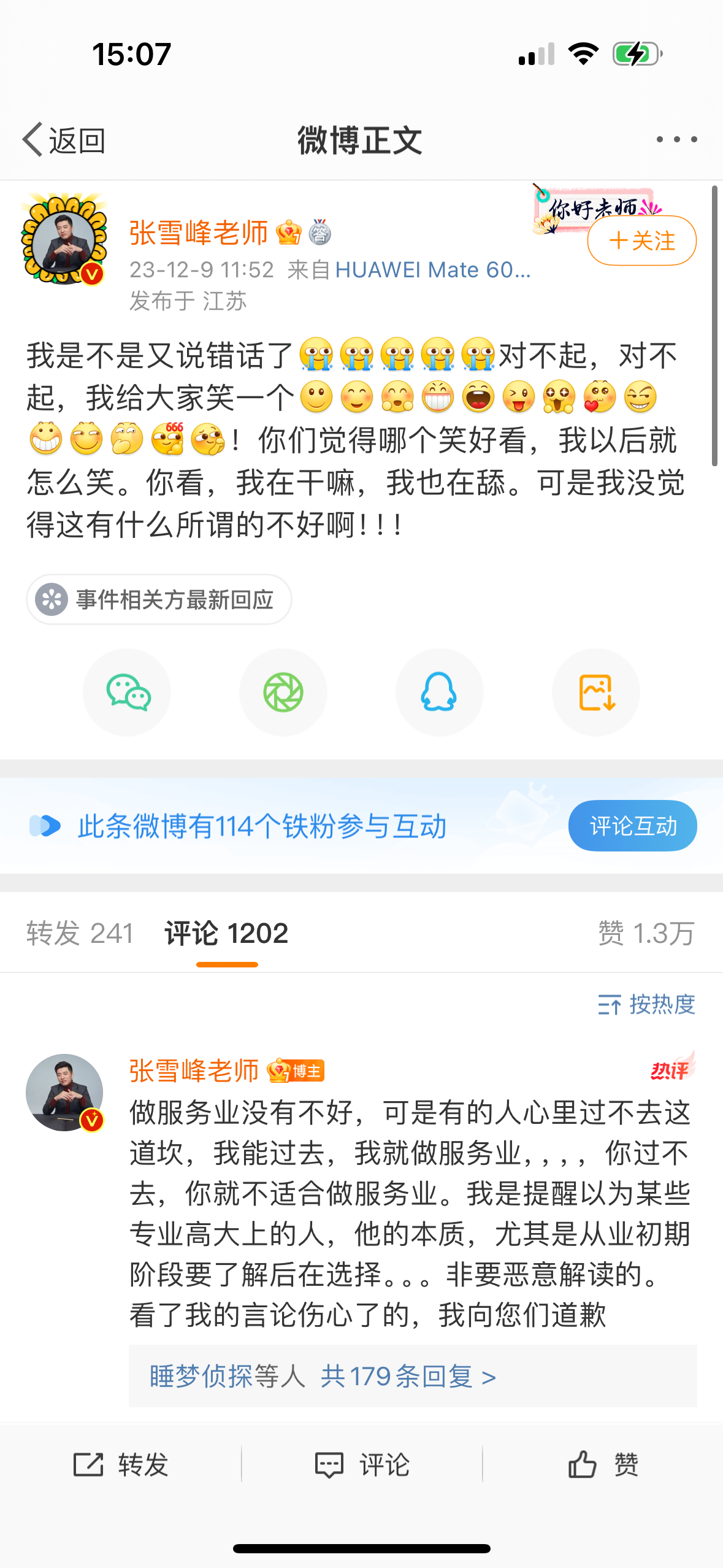The height and width of the screenshot is (1568, 723).
Task: Select the 评论 1202 tab
Action: pyautogui.click(x=226, y=933)
